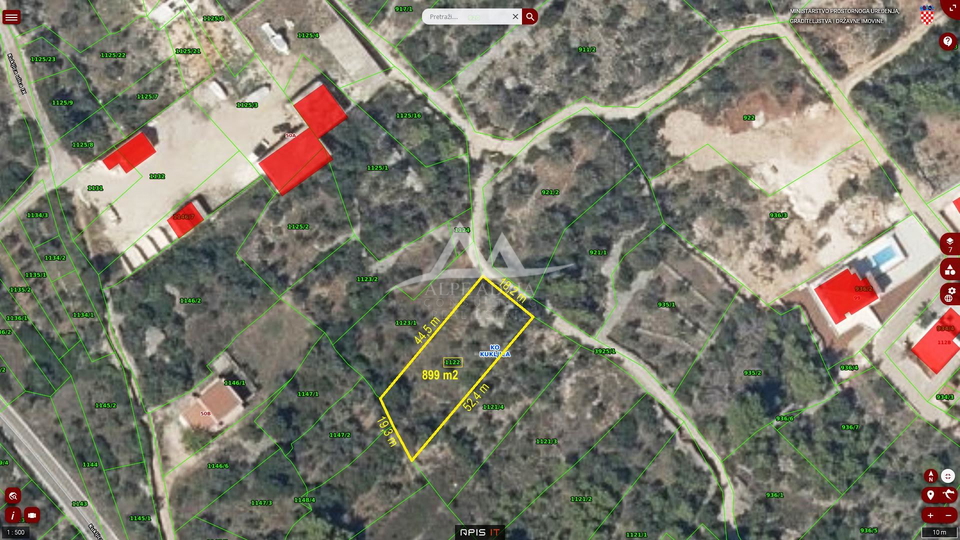Open the map layers panel
This screenshot has height=540, width=960.
tap(948, 243)
